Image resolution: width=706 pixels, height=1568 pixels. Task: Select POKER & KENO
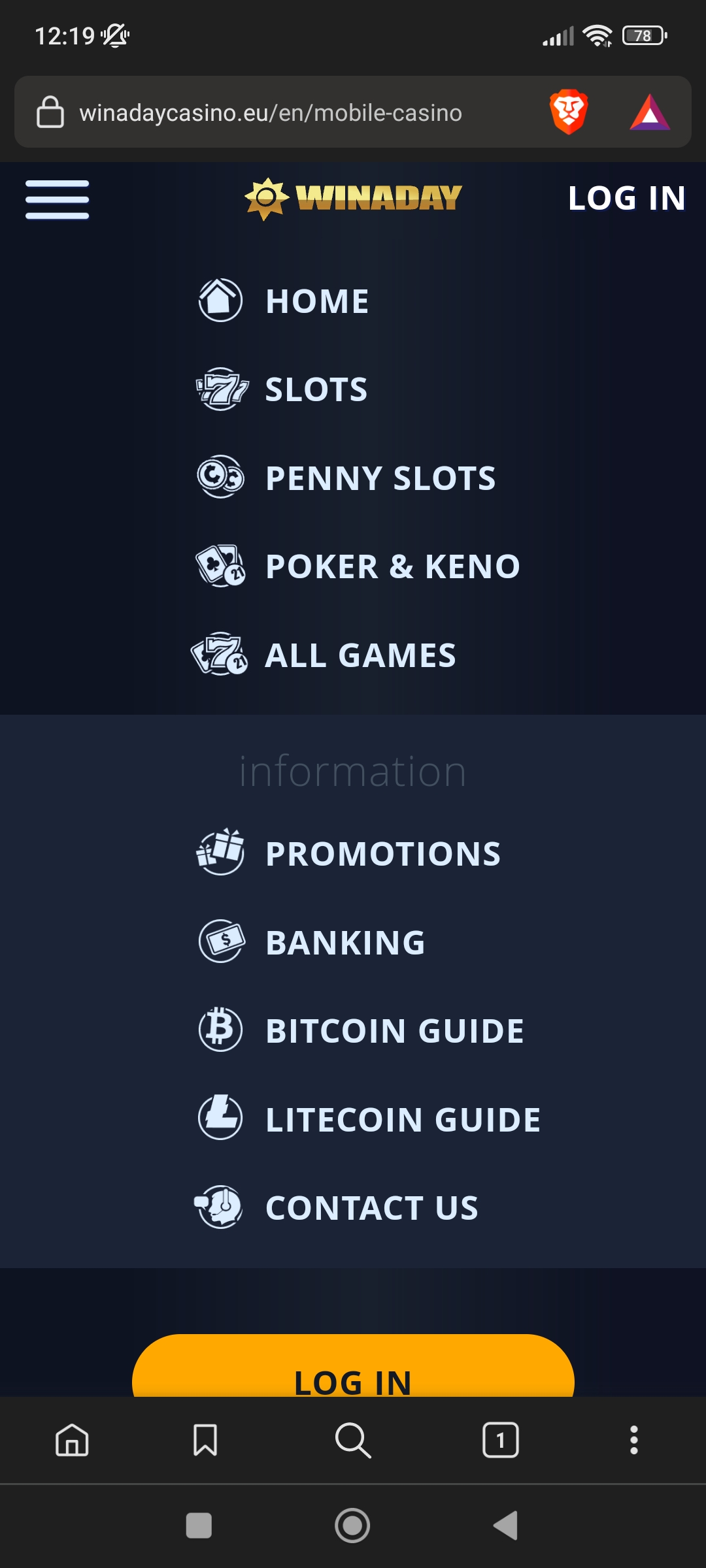[358, 566]
